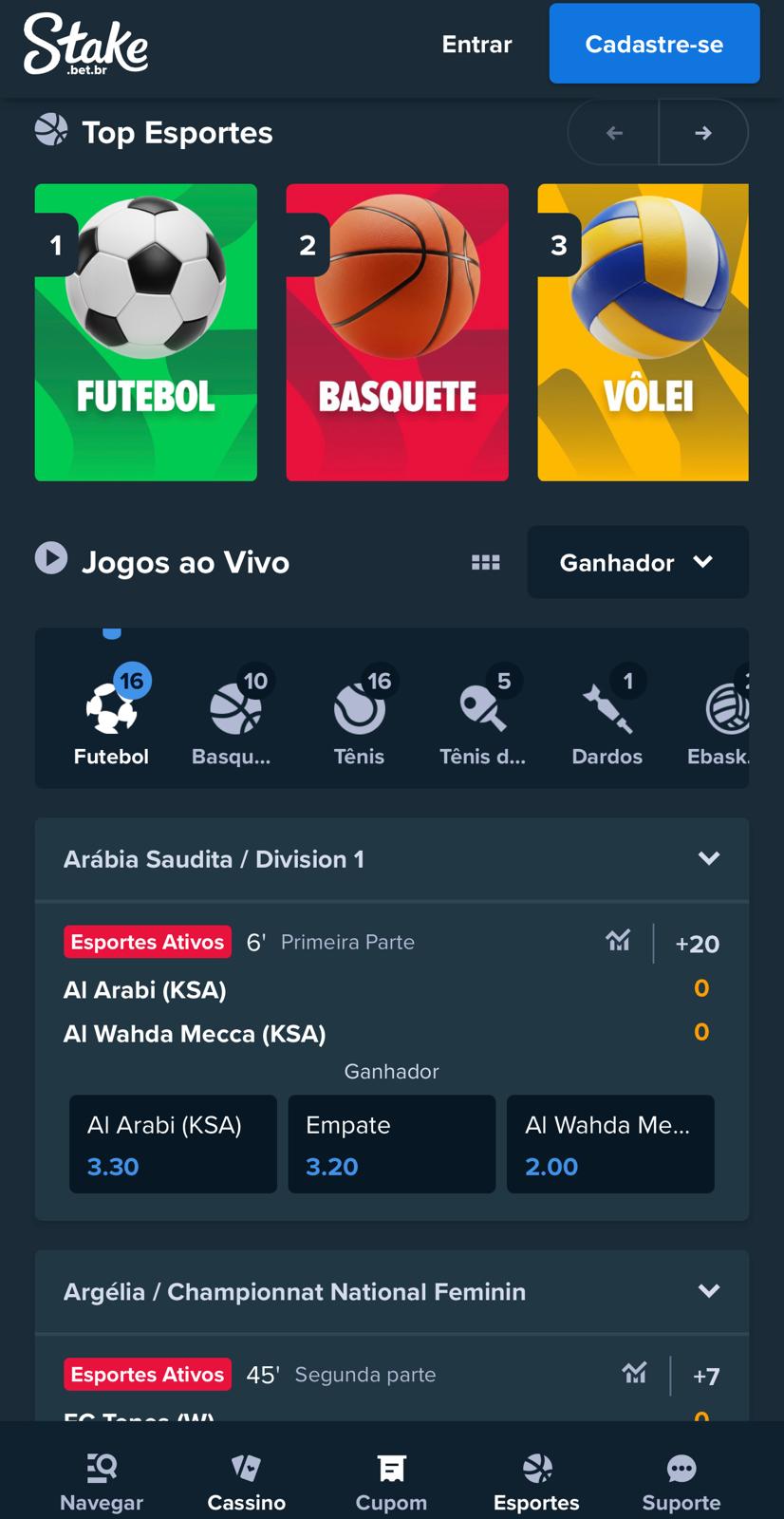Viewport: 784px width, 1519px height.
Task: Click the Entrar link
Action: click(476, 44)
